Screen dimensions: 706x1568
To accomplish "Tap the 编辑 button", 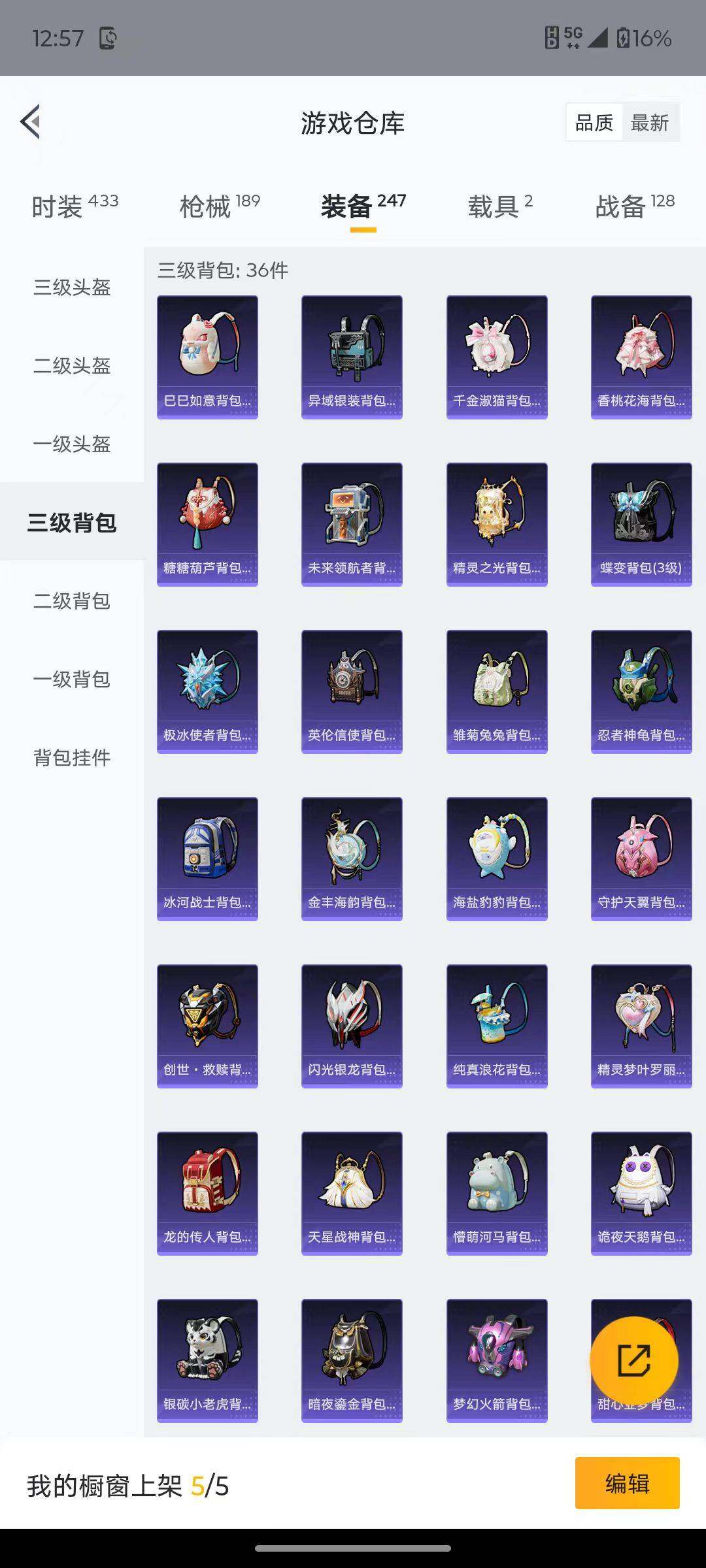I will (627, 1484).
